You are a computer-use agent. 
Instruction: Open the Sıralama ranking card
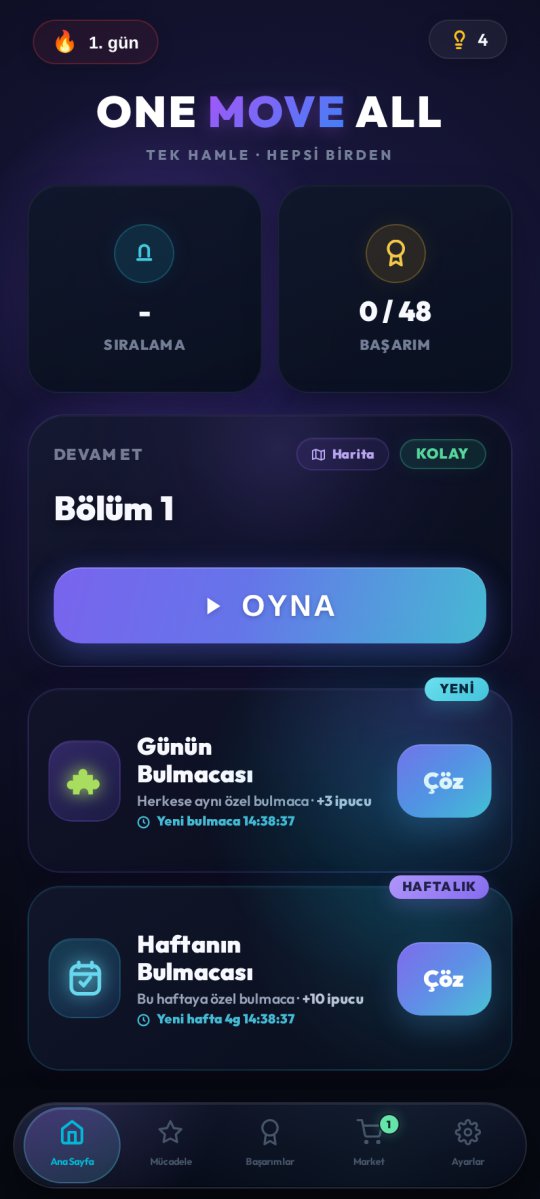pos(145,288)
